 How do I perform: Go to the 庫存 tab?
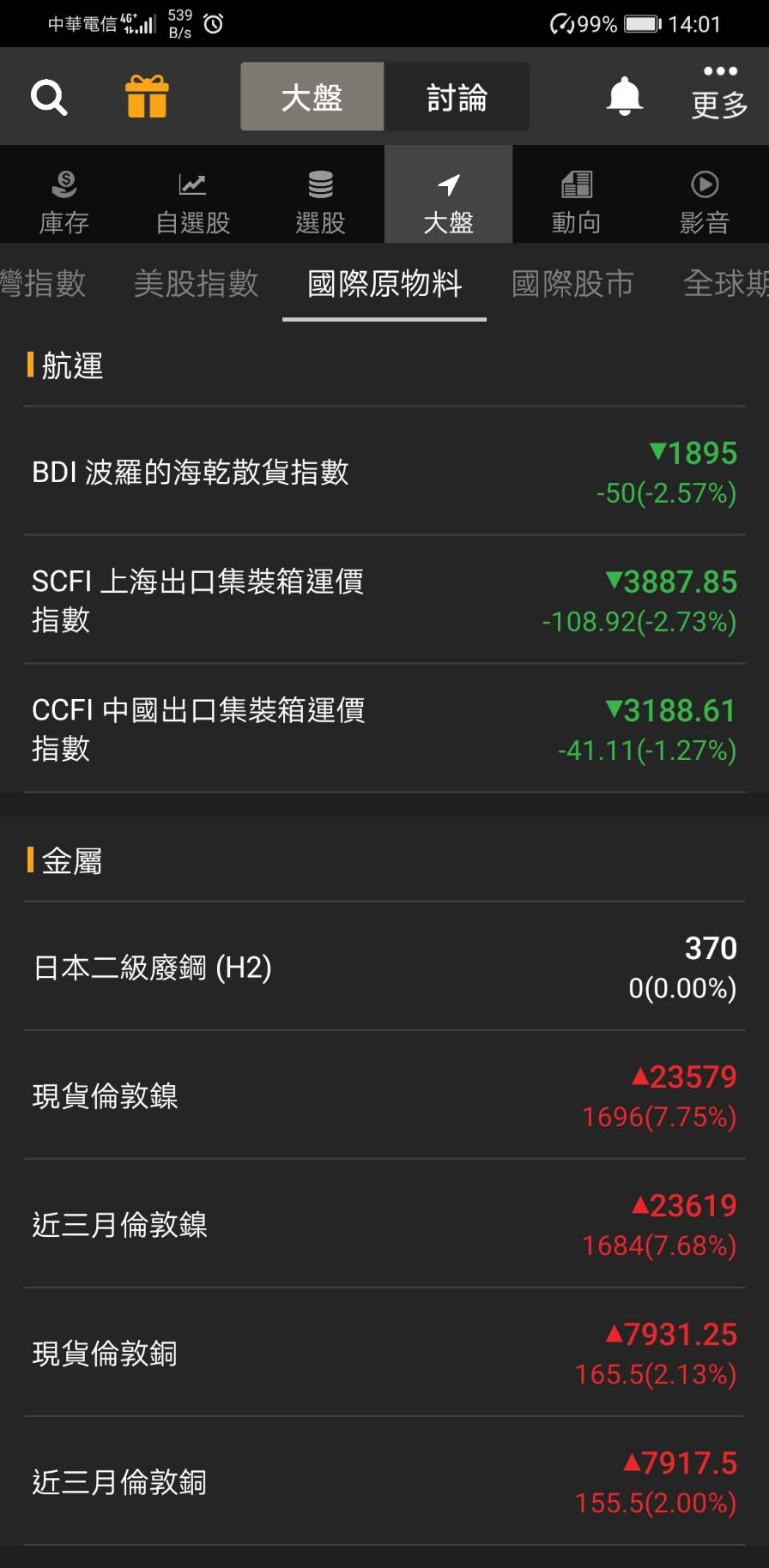click(64, 202)
